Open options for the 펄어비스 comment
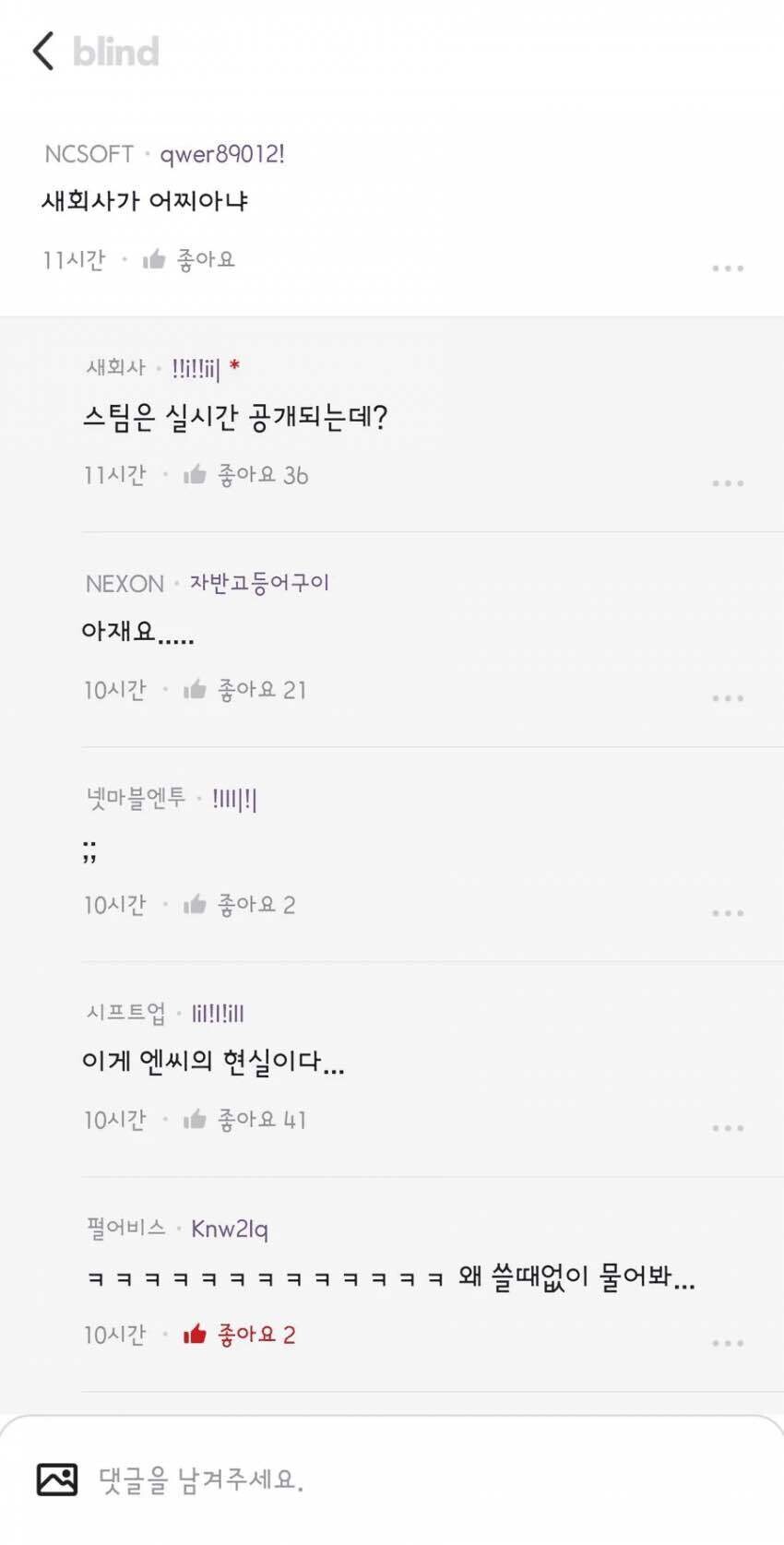Image resolution: width=784 pixels, height=1545 pixels. tap(727, 1343)
